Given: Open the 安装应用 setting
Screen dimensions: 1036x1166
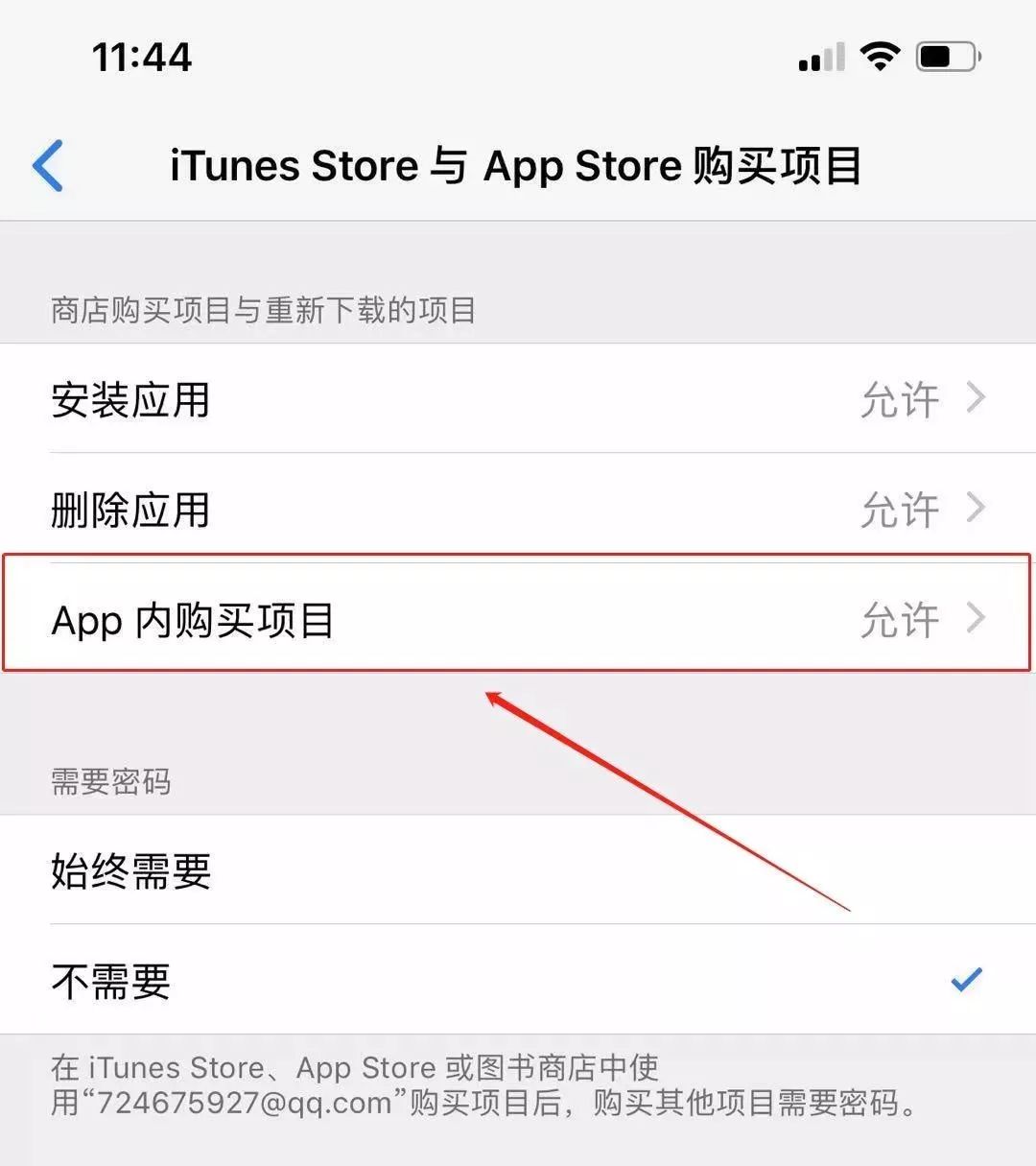Looking at the screenshot, I should (518, 398).
